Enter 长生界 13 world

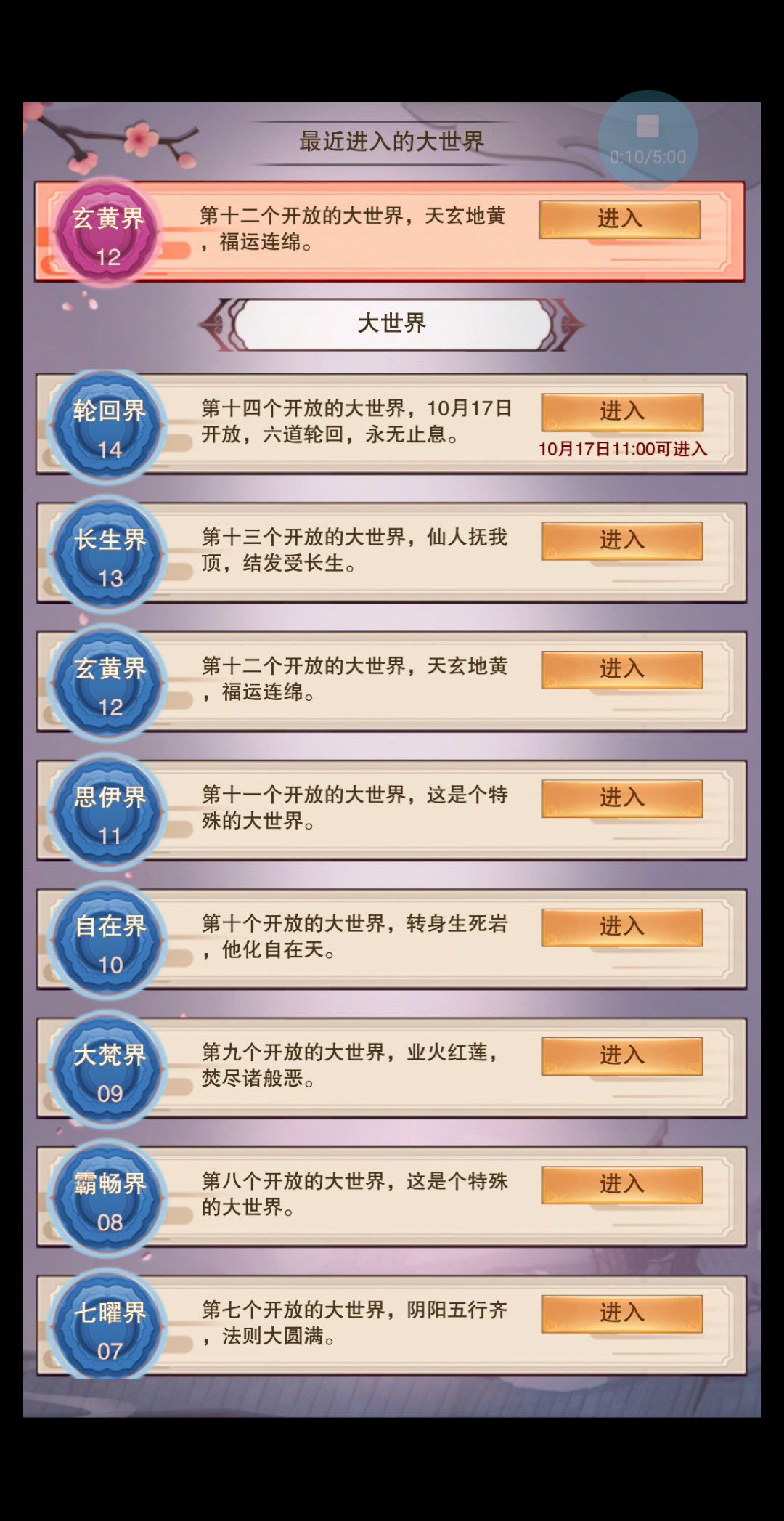tap(621, 540)
